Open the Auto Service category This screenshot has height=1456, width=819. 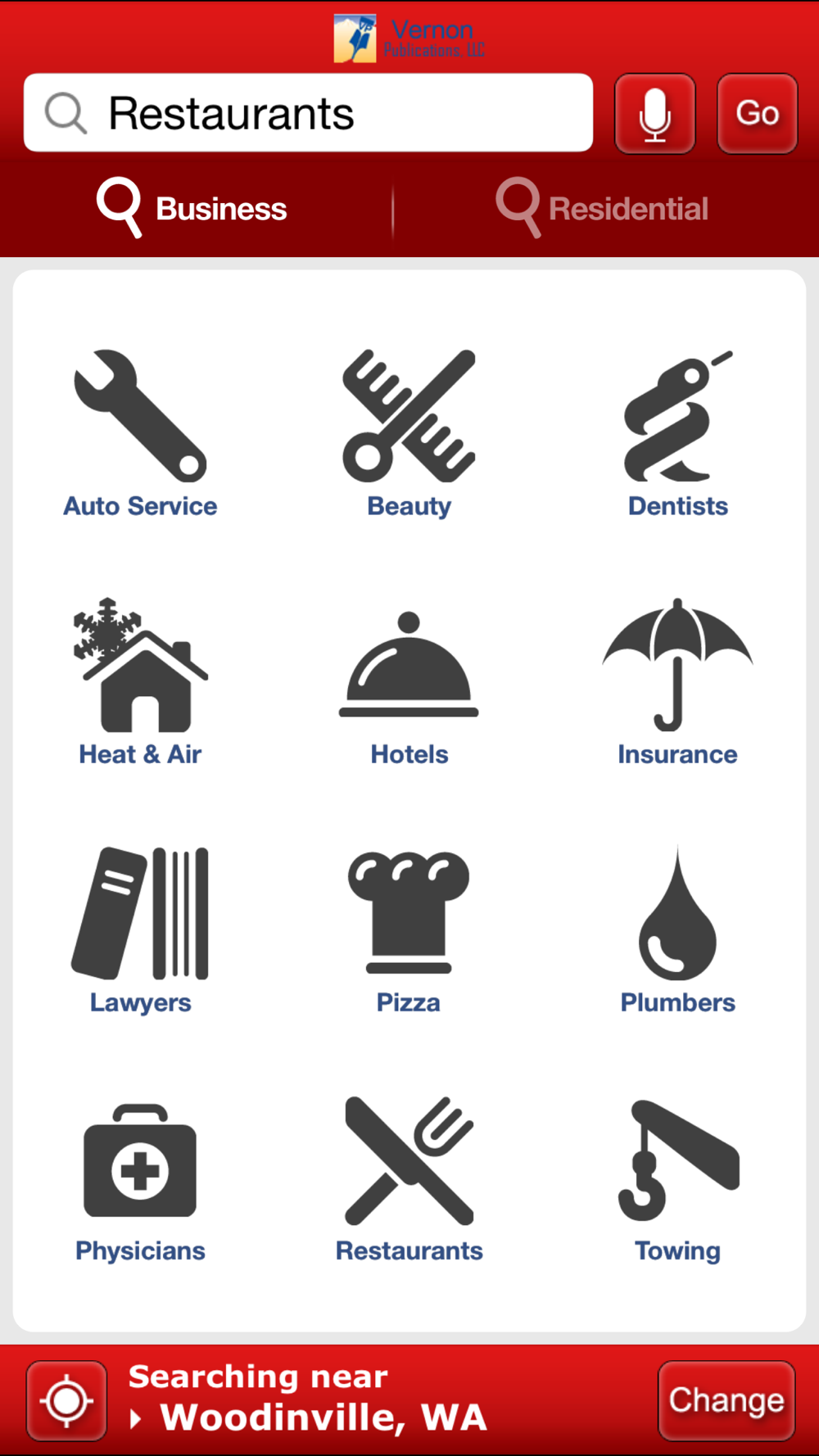140,434
